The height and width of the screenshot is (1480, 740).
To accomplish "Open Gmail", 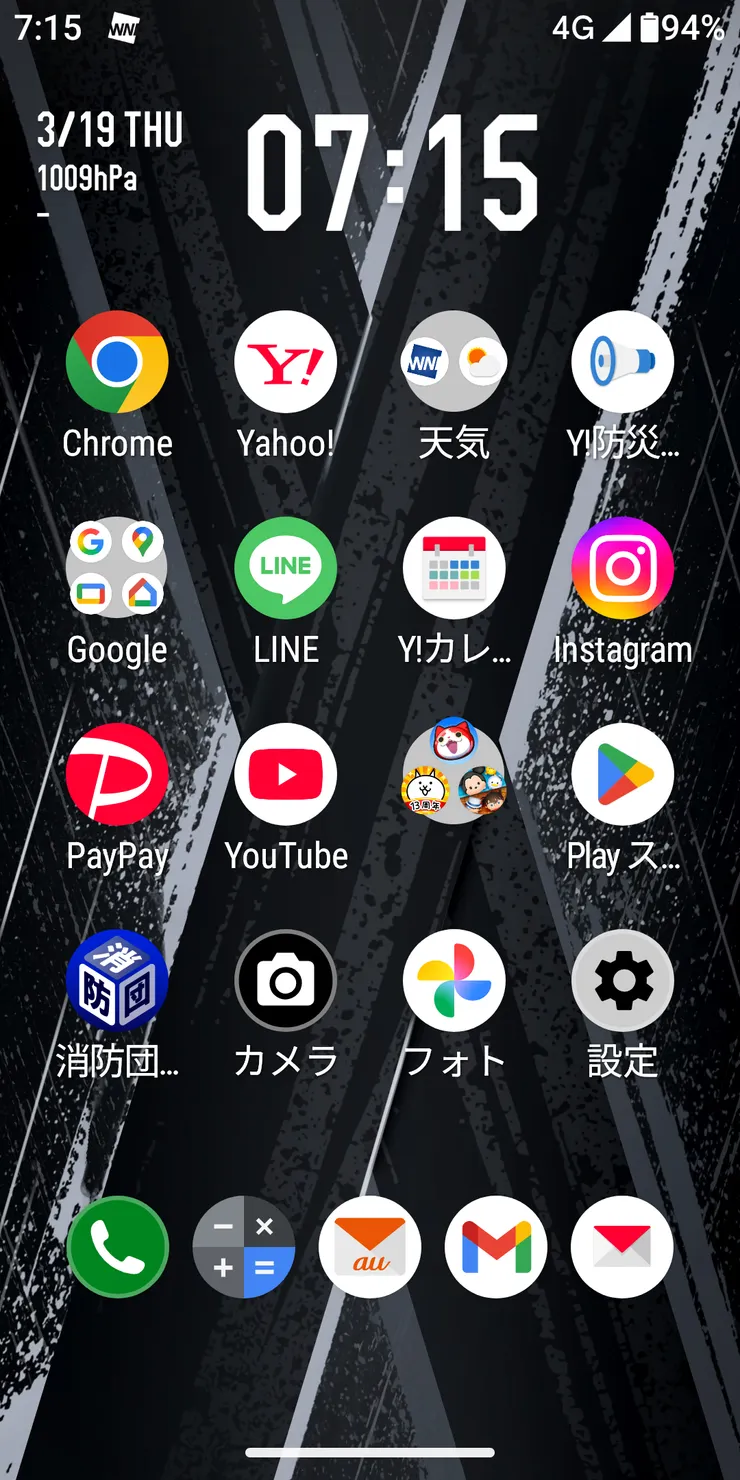I will pos(496,1246).
